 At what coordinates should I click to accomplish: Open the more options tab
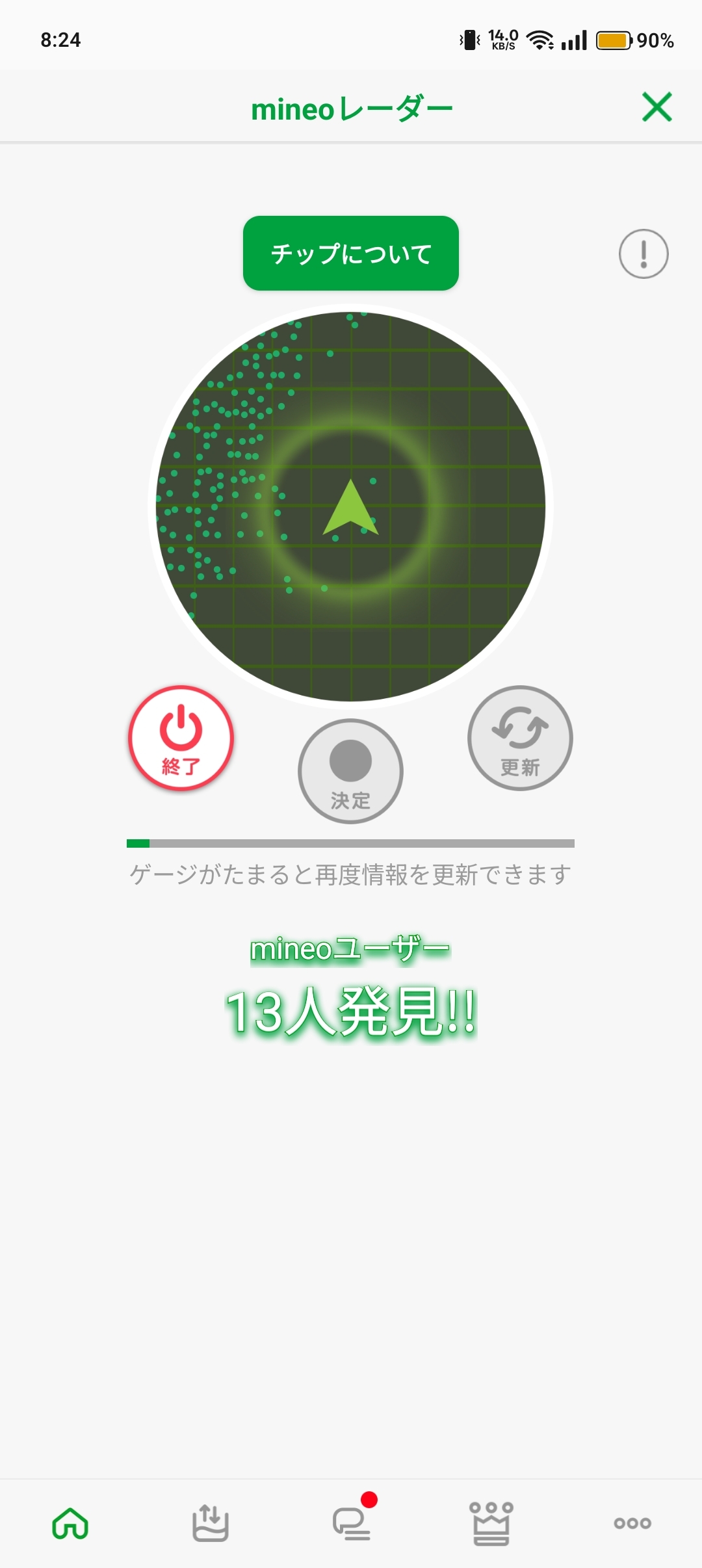(x=632, y=1523)
